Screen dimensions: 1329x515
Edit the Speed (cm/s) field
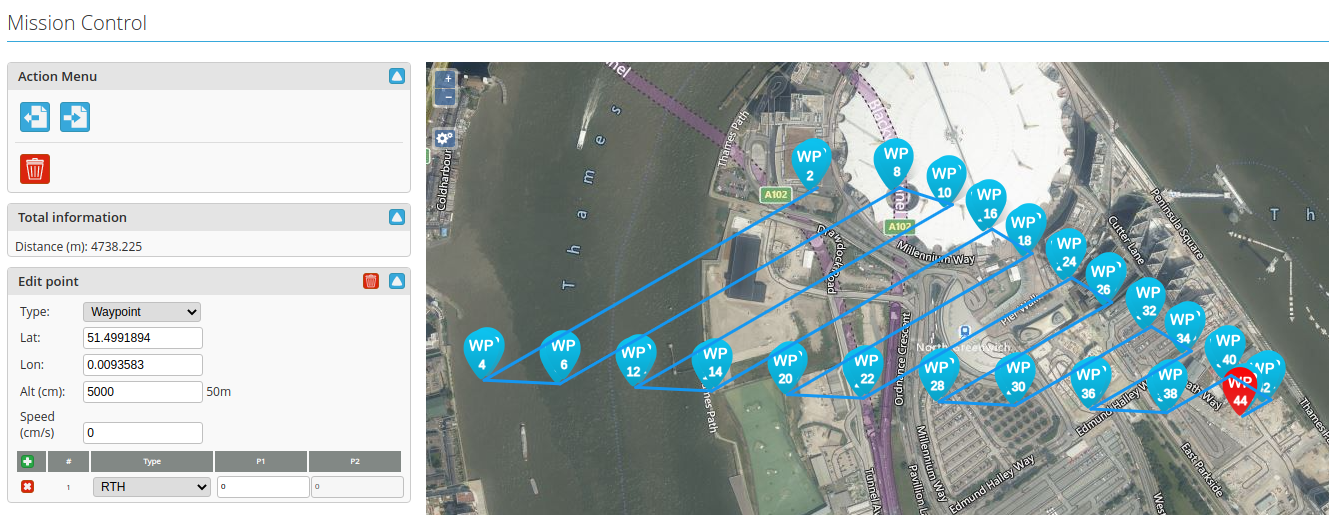[x=143, y=433]
